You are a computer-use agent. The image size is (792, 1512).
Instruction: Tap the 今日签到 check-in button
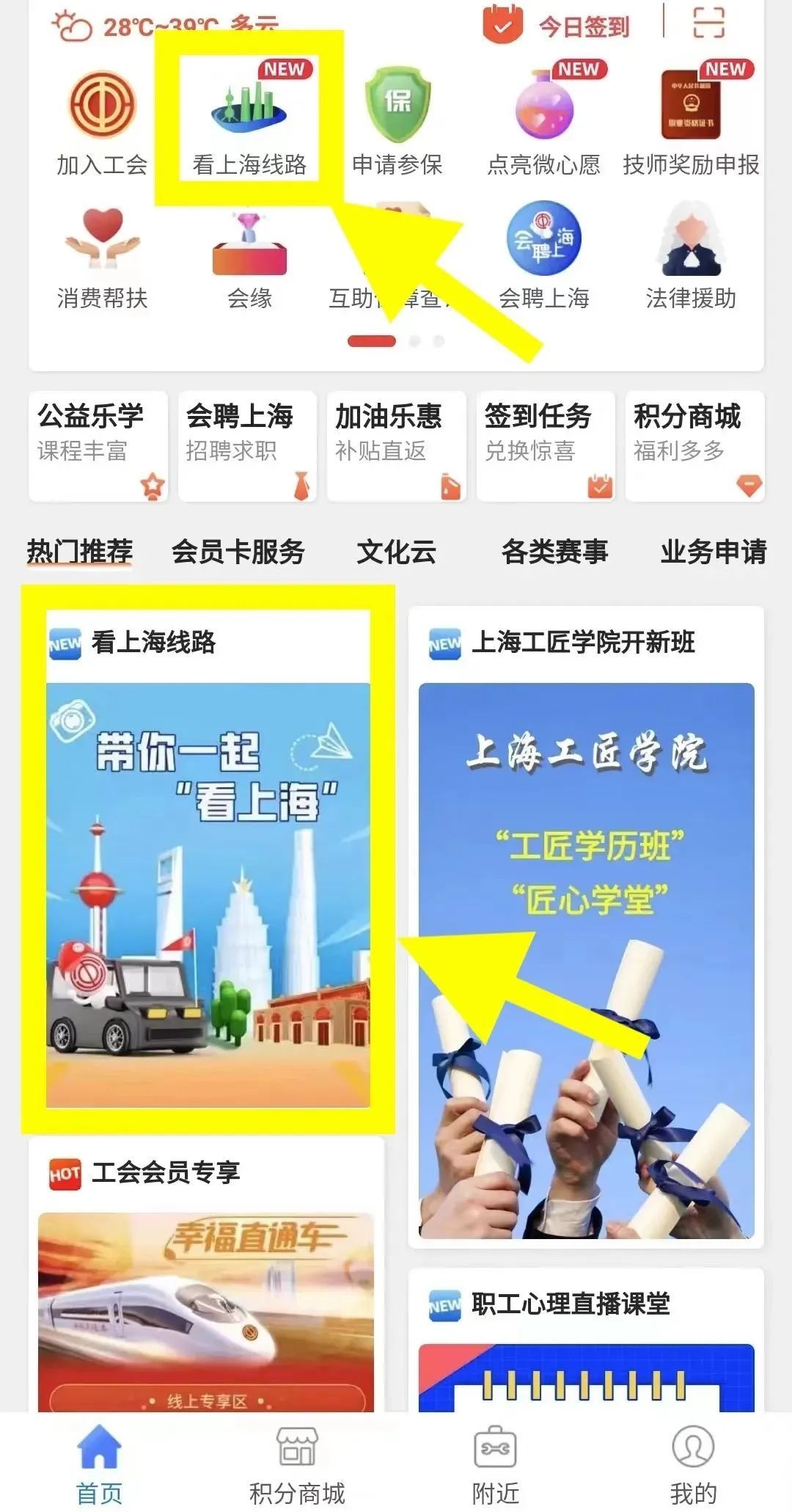pos(557,26)
